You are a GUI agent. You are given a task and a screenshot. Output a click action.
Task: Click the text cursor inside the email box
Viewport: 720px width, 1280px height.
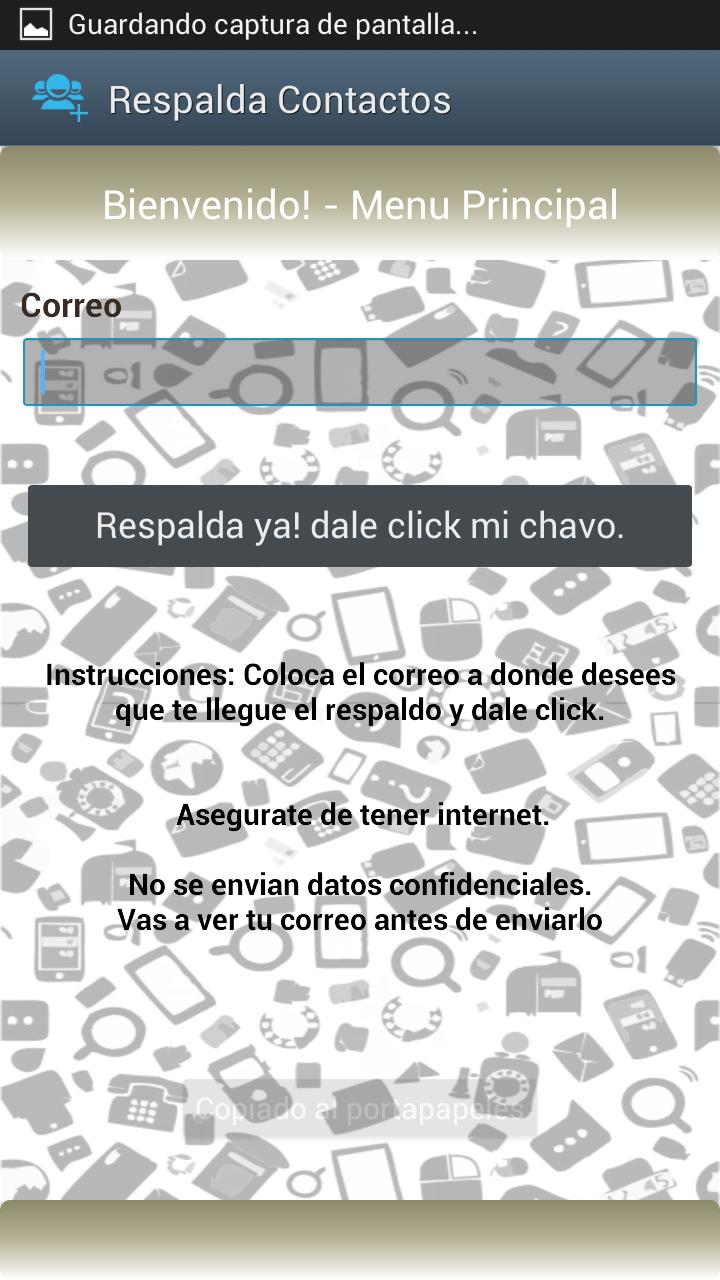tap(42, 371)
